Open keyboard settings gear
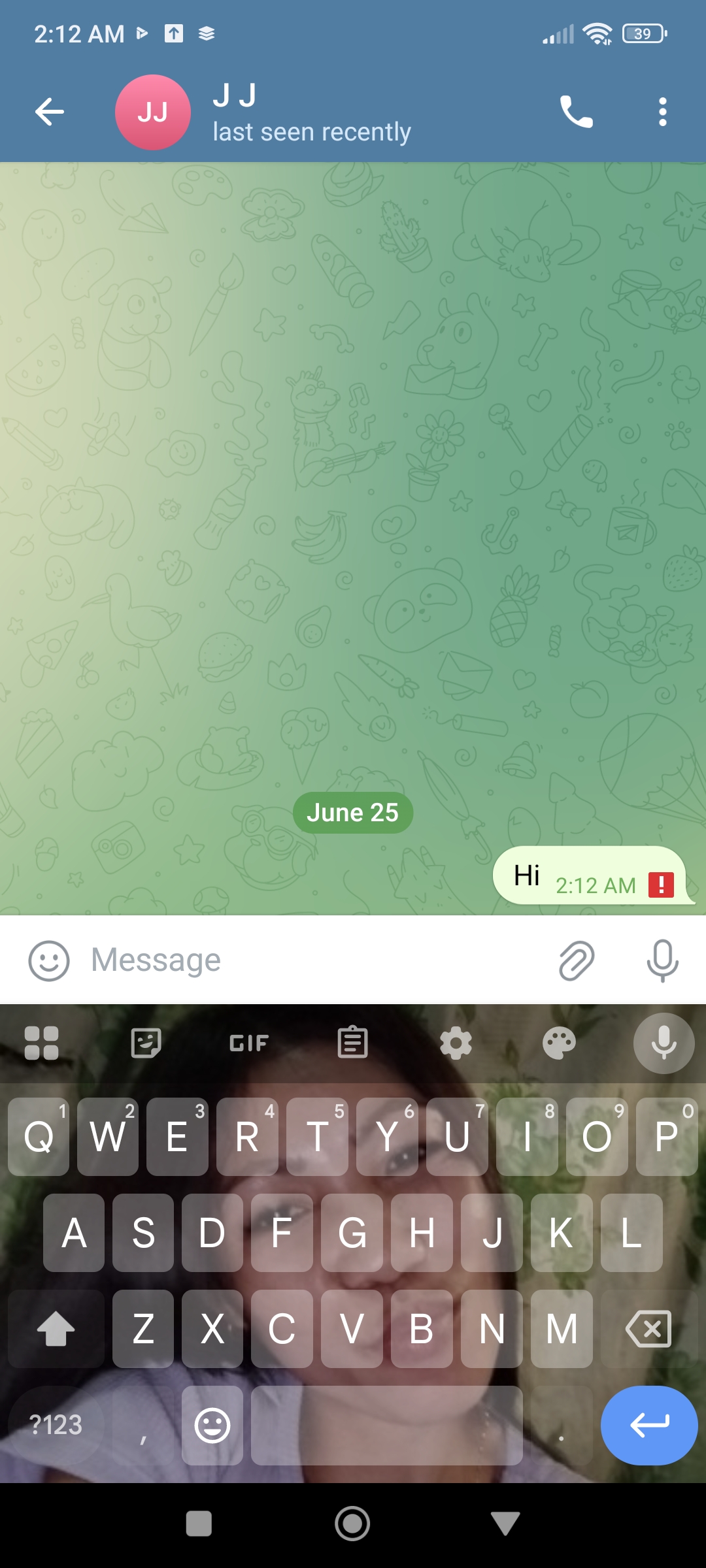Screen dimensions: 706x1568 click(456, 1043)
